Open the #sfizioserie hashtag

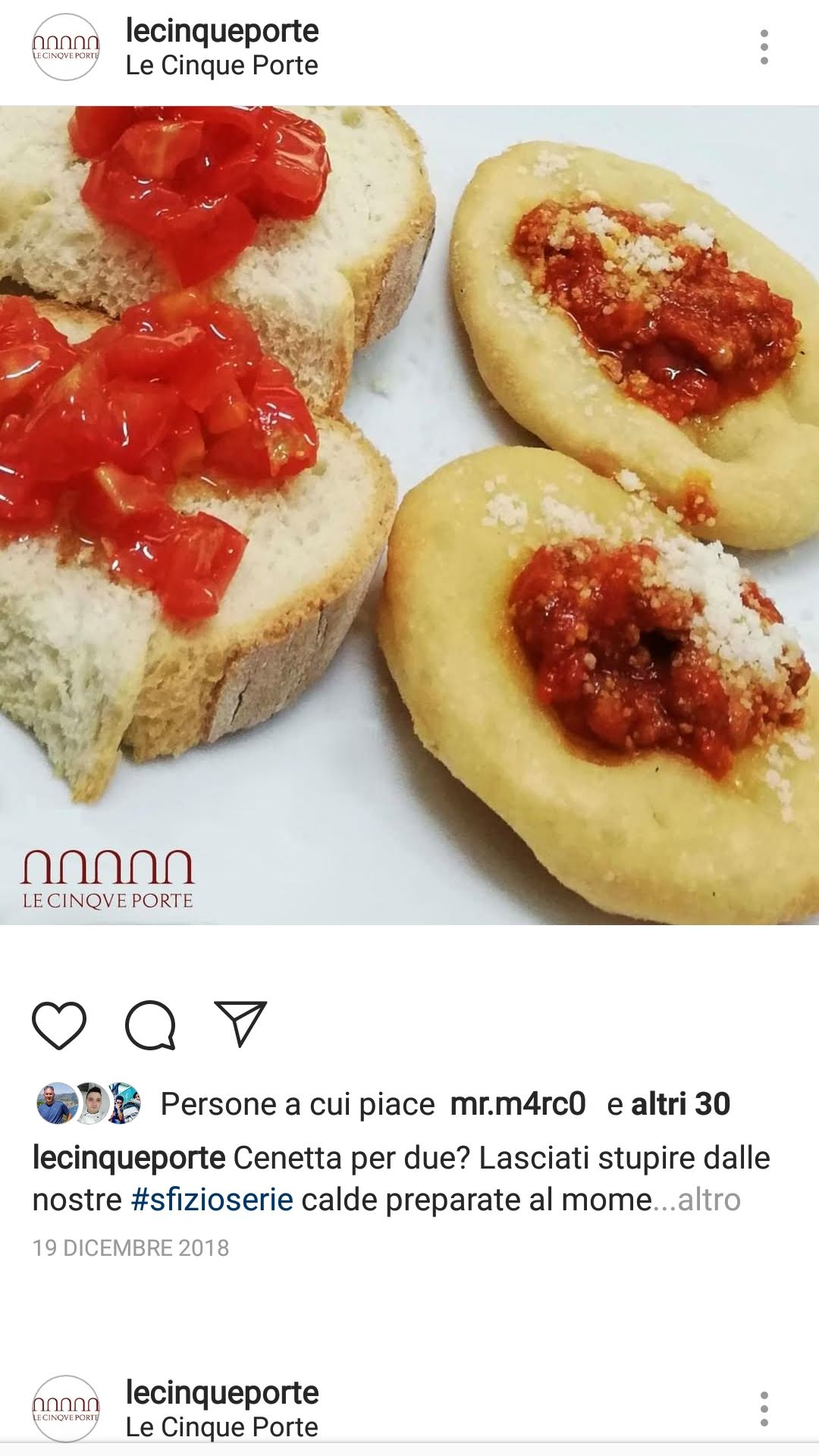(212, 1200)
